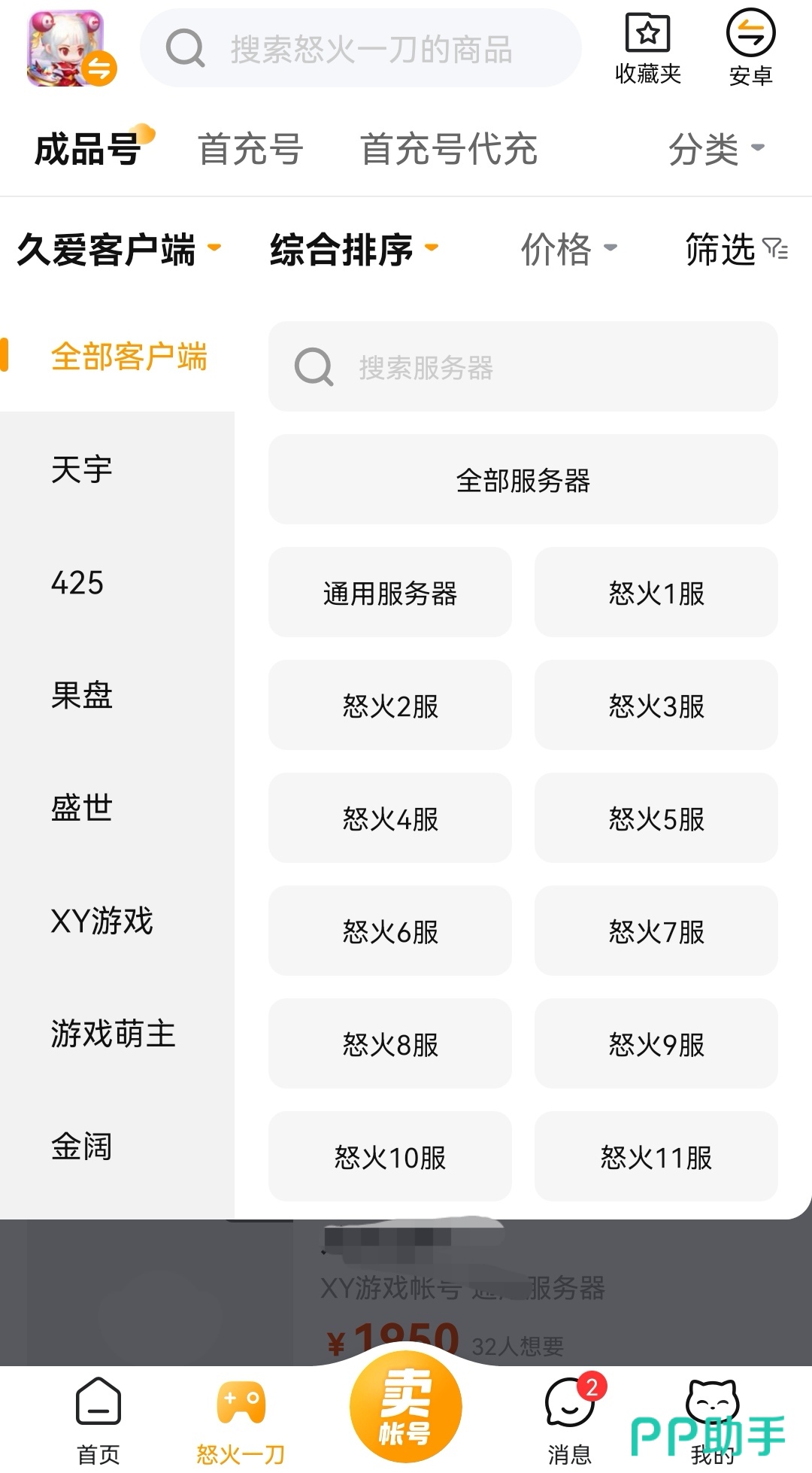Open the 综合排序 sorting dropdown
812x1473 pixels.
point(353,249)
